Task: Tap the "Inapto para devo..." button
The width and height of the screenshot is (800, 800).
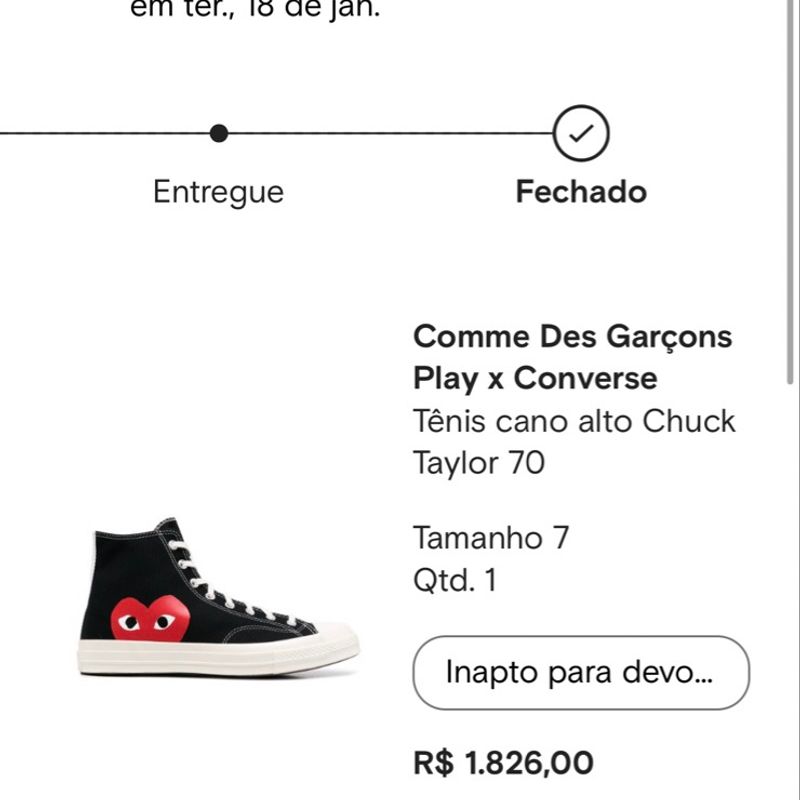Action: click(580, 672)
